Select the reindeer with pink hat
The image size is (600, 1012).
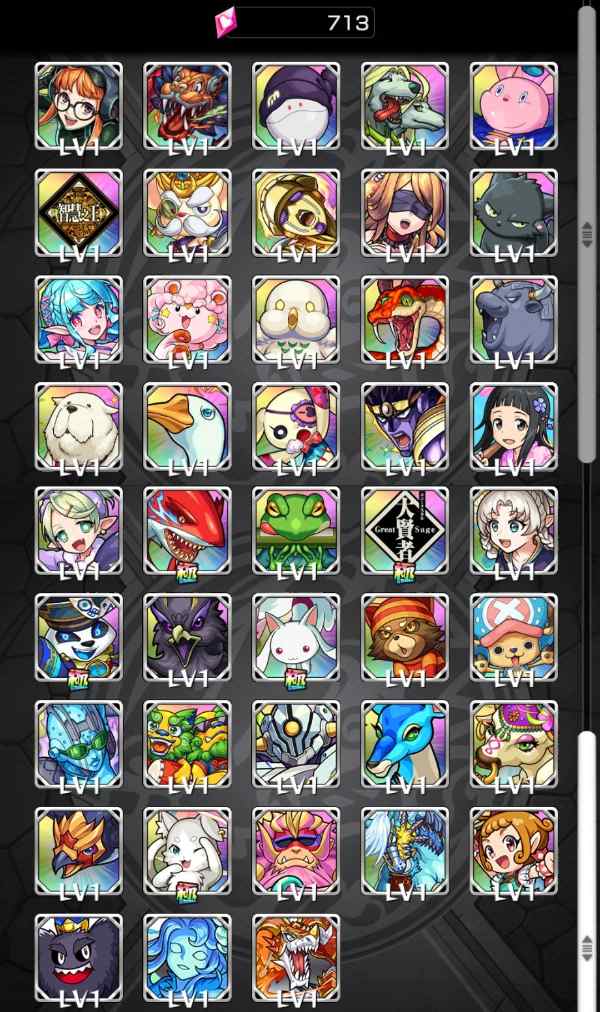513,637
